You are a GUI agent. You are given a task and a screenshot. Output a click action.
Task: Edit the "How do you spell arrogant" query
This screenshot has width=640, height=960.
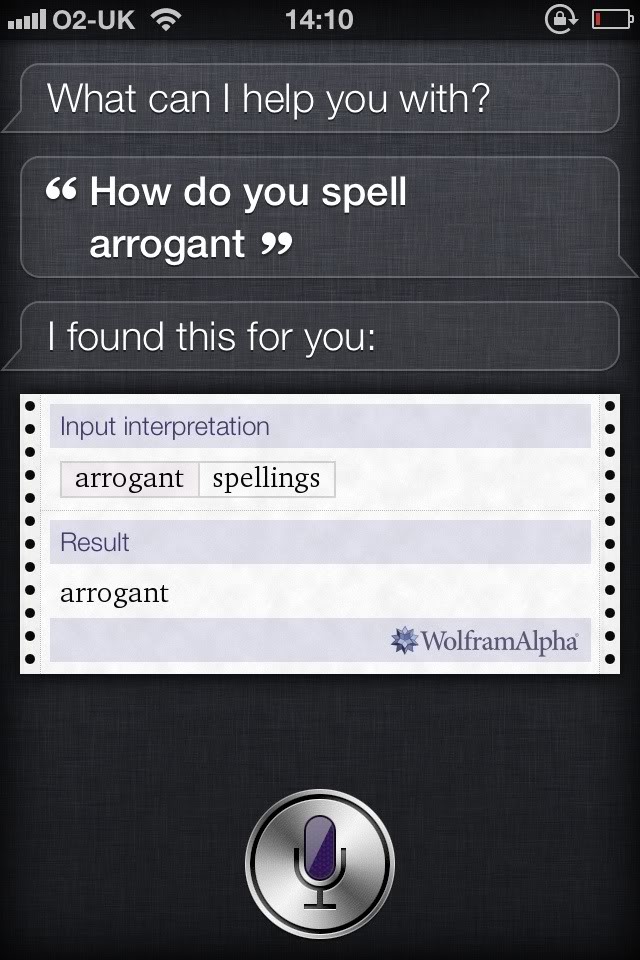(320, 217)
